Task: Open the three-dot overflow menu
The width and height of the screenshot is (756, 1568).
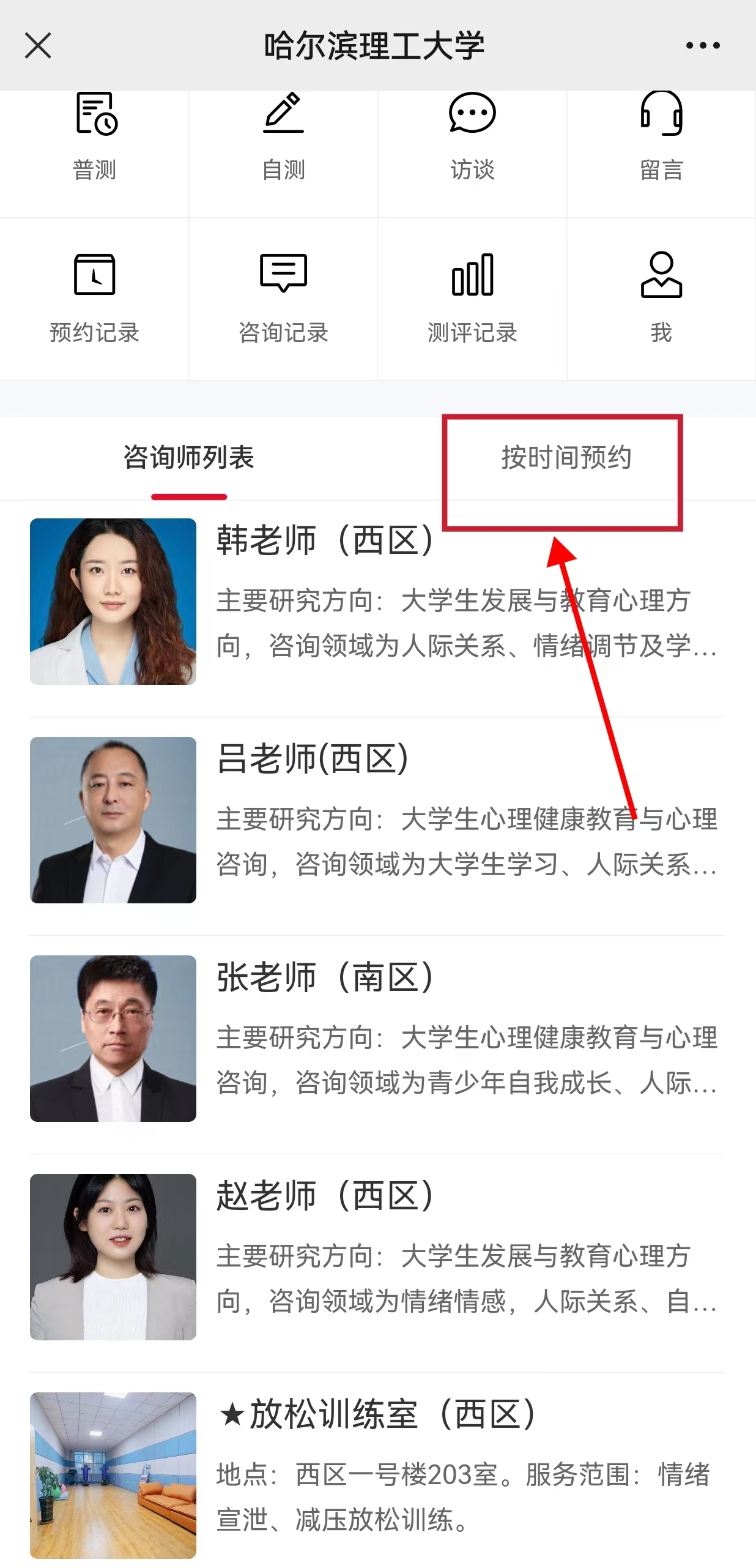Action: pyautogui.click(x=702, y=45)
